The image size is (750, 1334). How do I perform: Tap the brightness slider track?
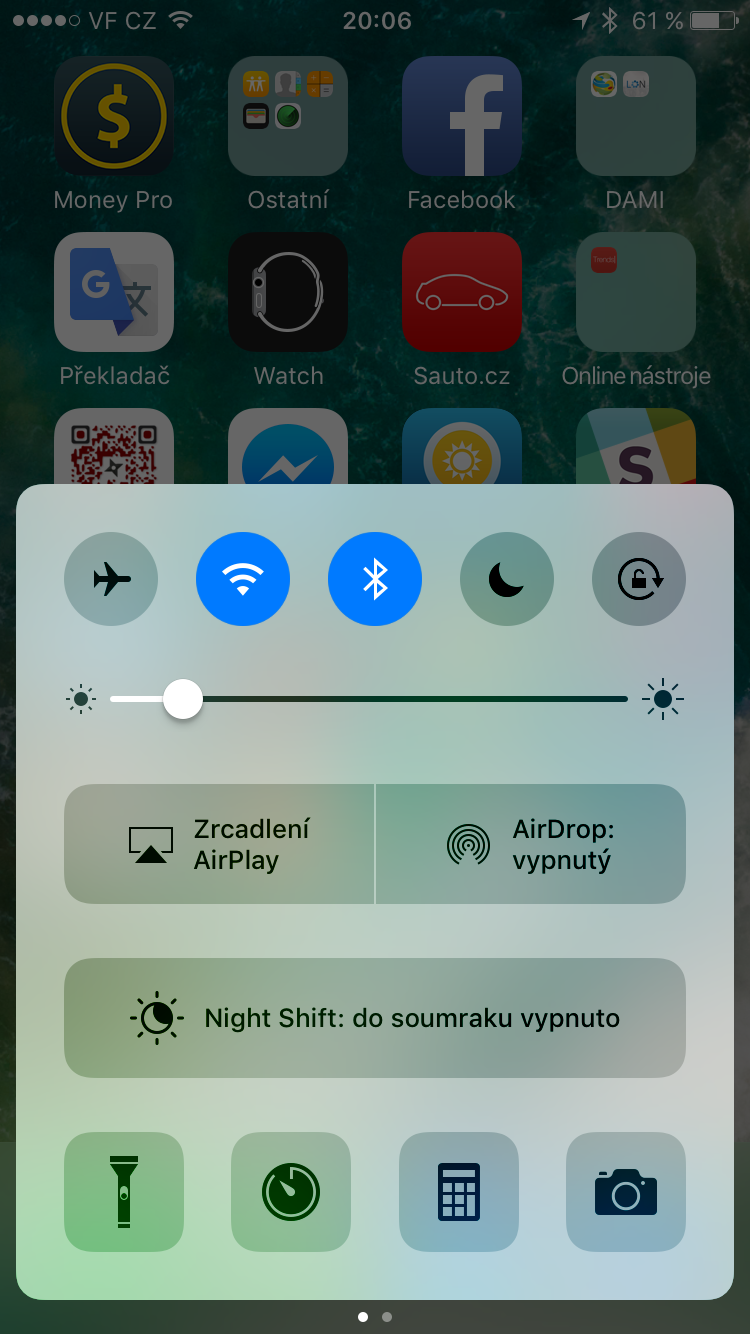(400, 699)
